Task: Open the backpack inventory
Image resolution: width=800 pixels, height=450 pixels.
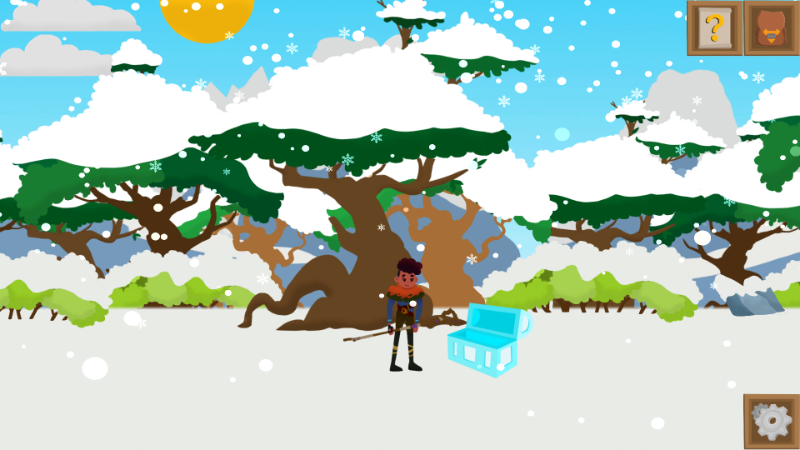Action: click(x=771, y=28)
